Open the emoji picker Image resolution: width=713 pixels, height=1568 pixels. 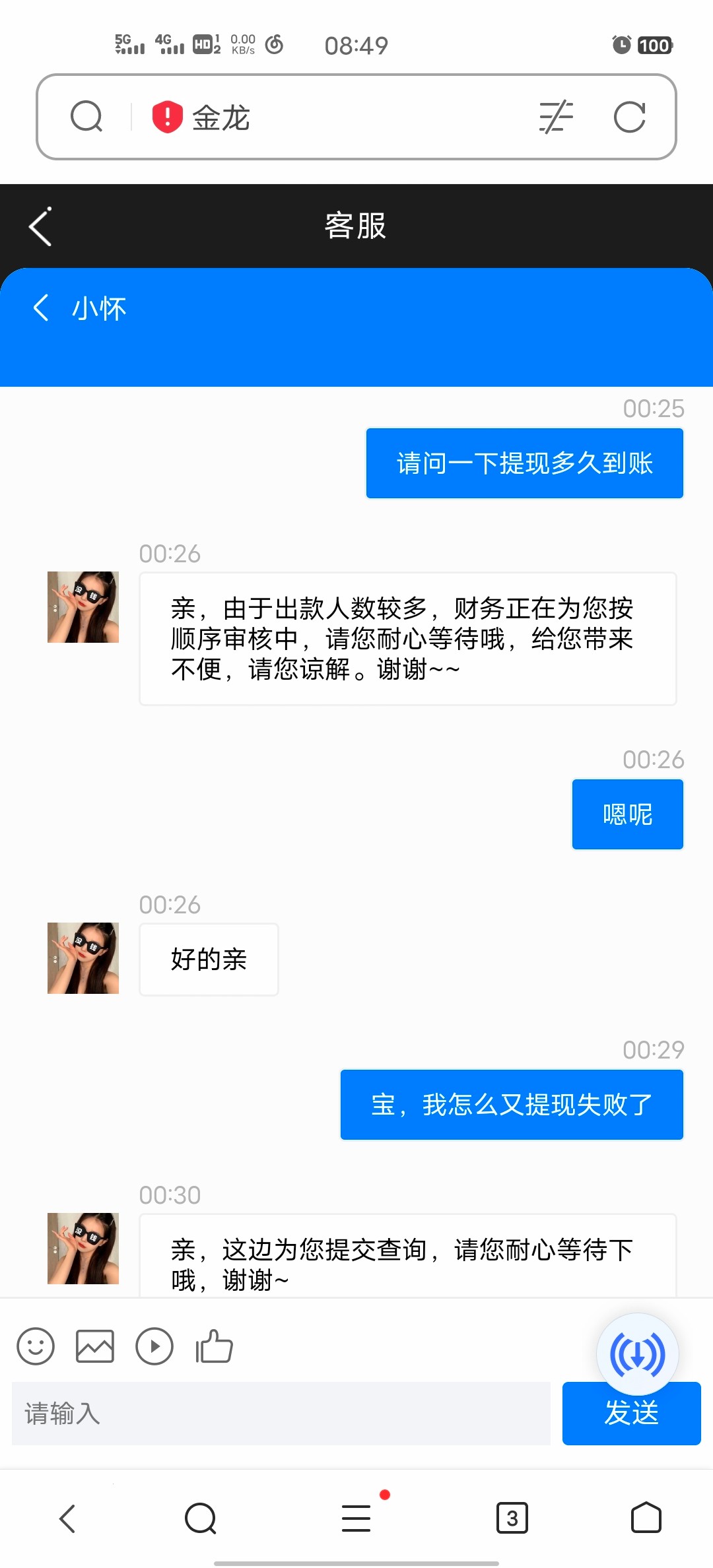[x=36, y=1346]
